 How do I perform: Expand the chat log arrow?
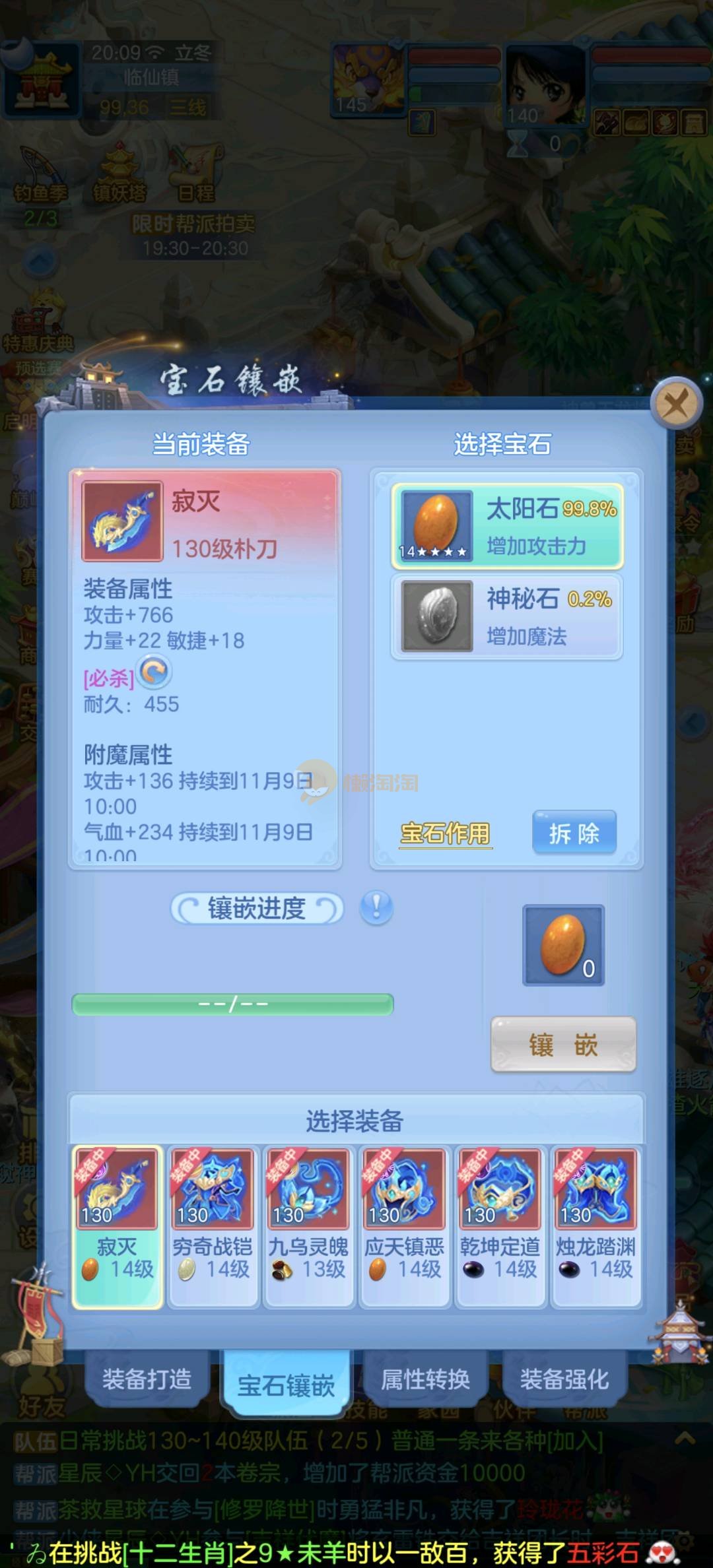click(685, 1438)
